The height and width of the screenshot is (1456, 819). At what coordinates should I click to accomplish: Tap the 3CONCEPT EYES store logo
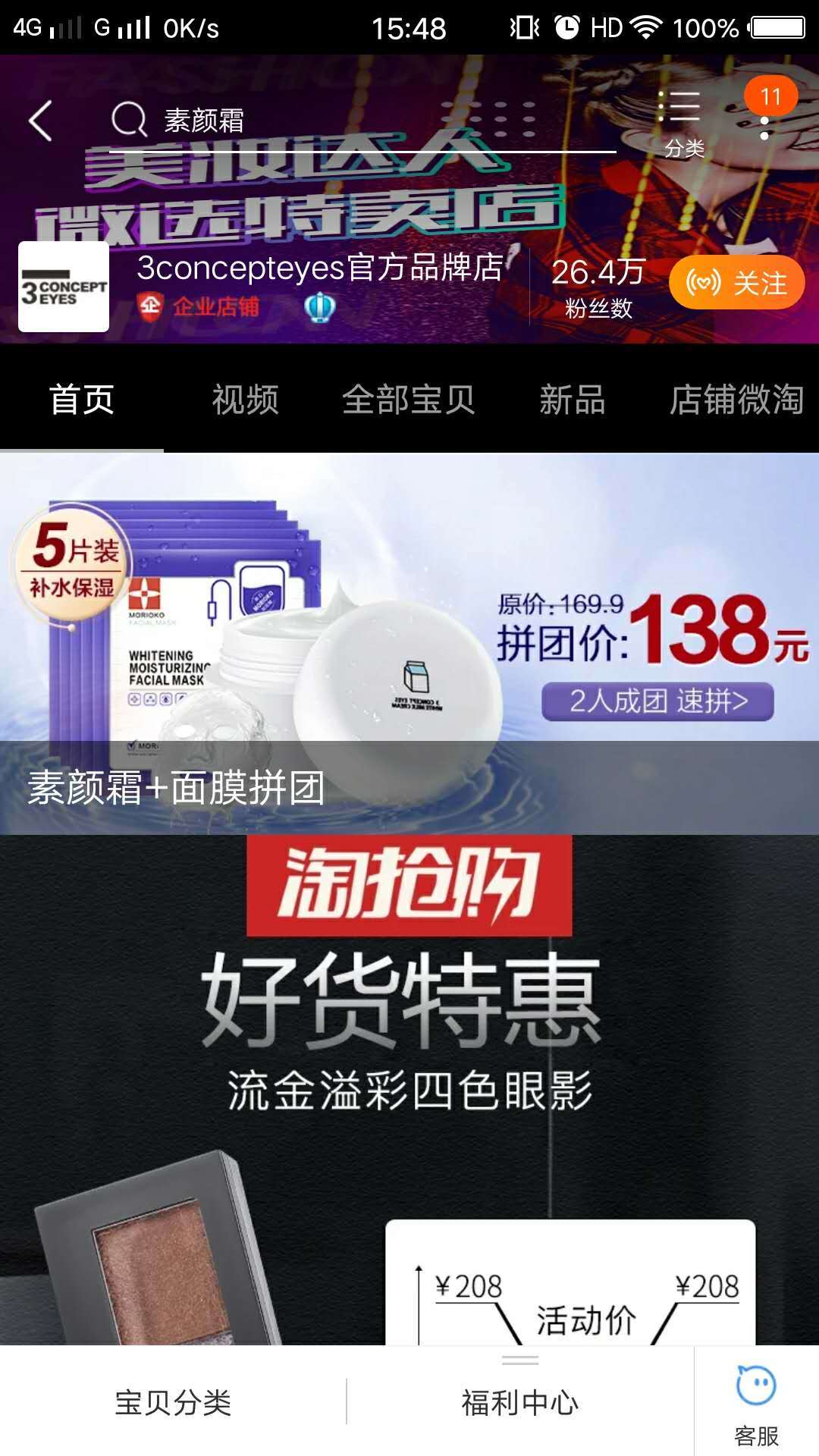click(64, 288)
